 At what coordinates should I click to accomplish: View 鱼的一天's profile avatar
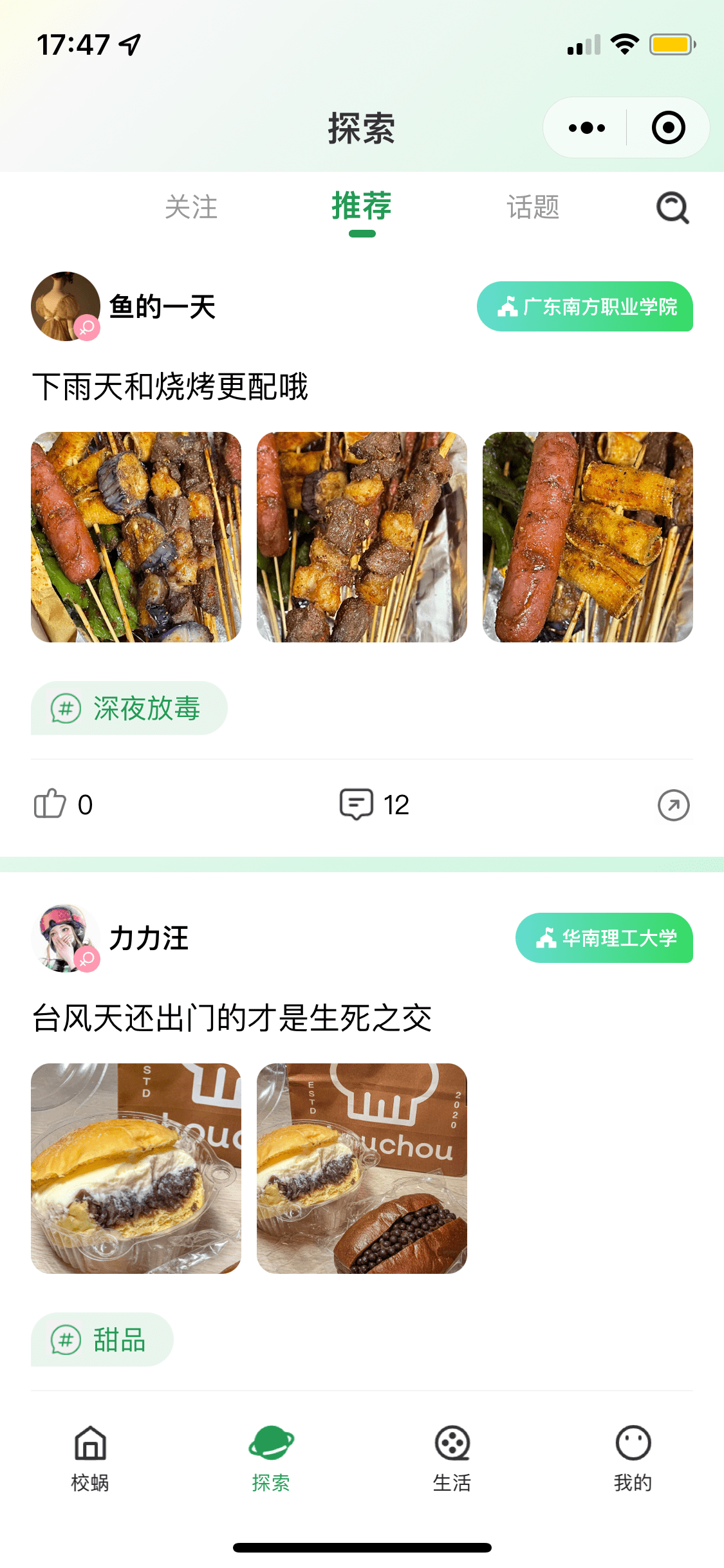(x=65, y=307)
